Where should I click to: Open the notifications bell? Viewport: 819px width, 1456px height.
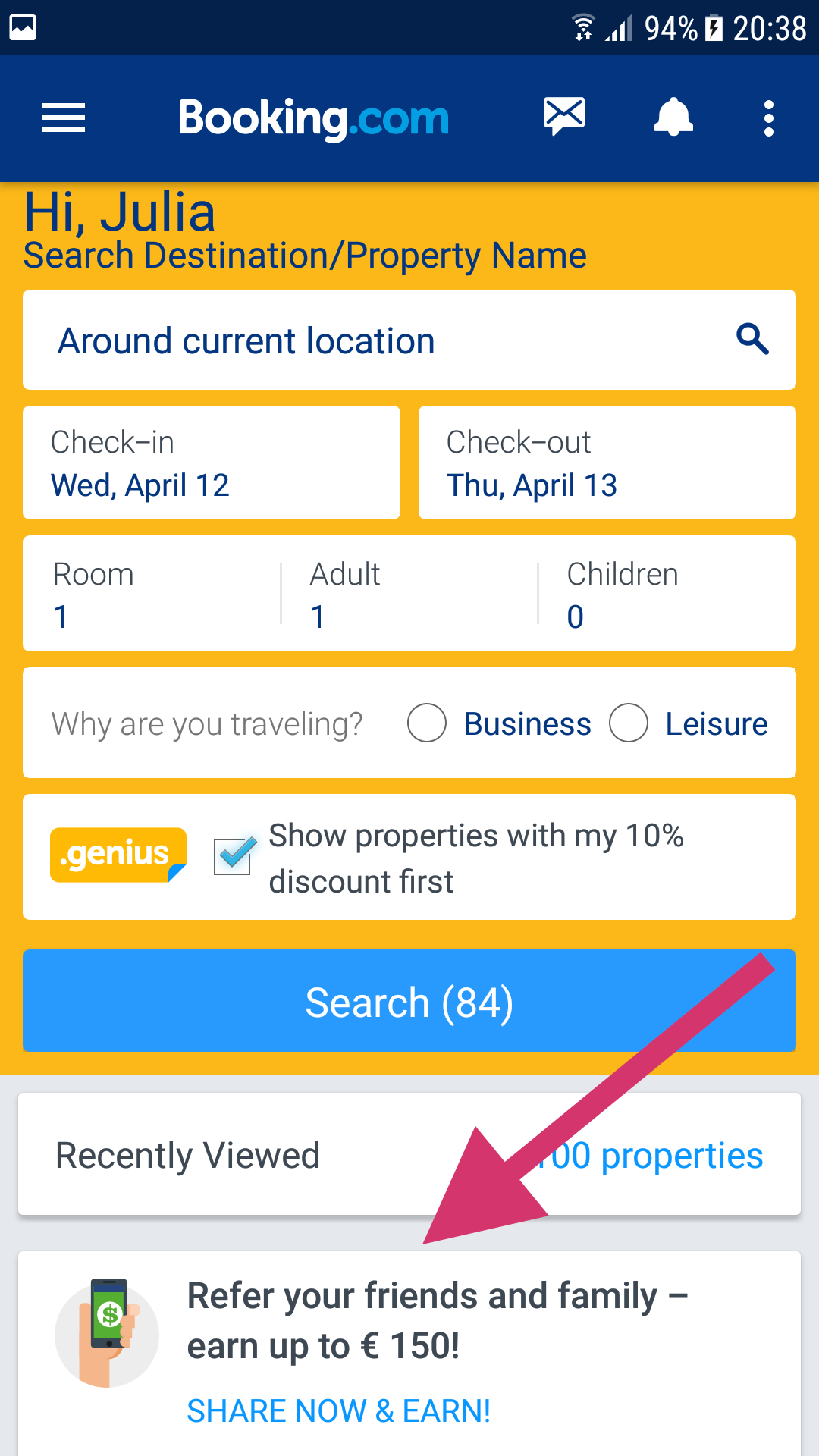pos(673,118)
